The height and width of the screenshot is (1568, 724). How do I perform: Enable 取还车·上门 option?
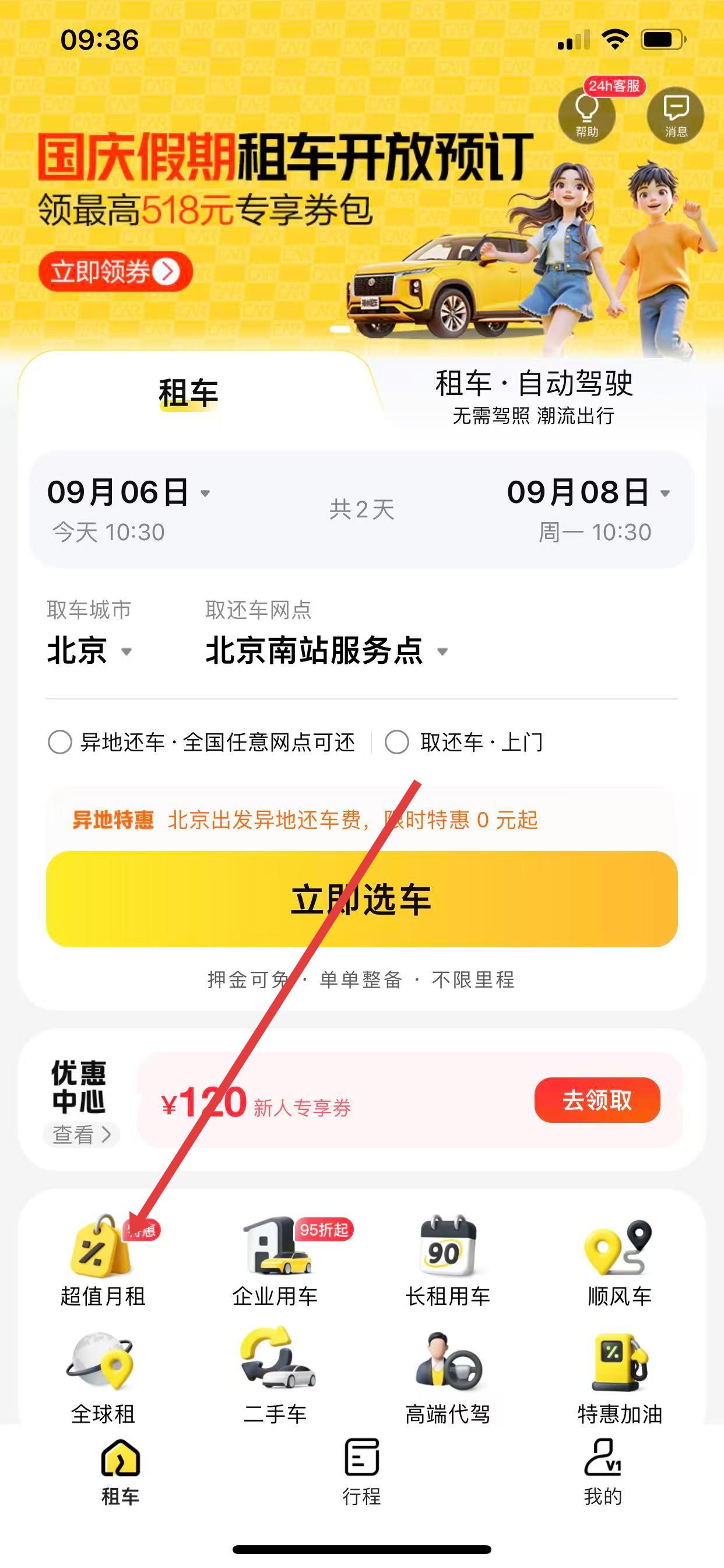pyautogui.click(x=398, y=743)
